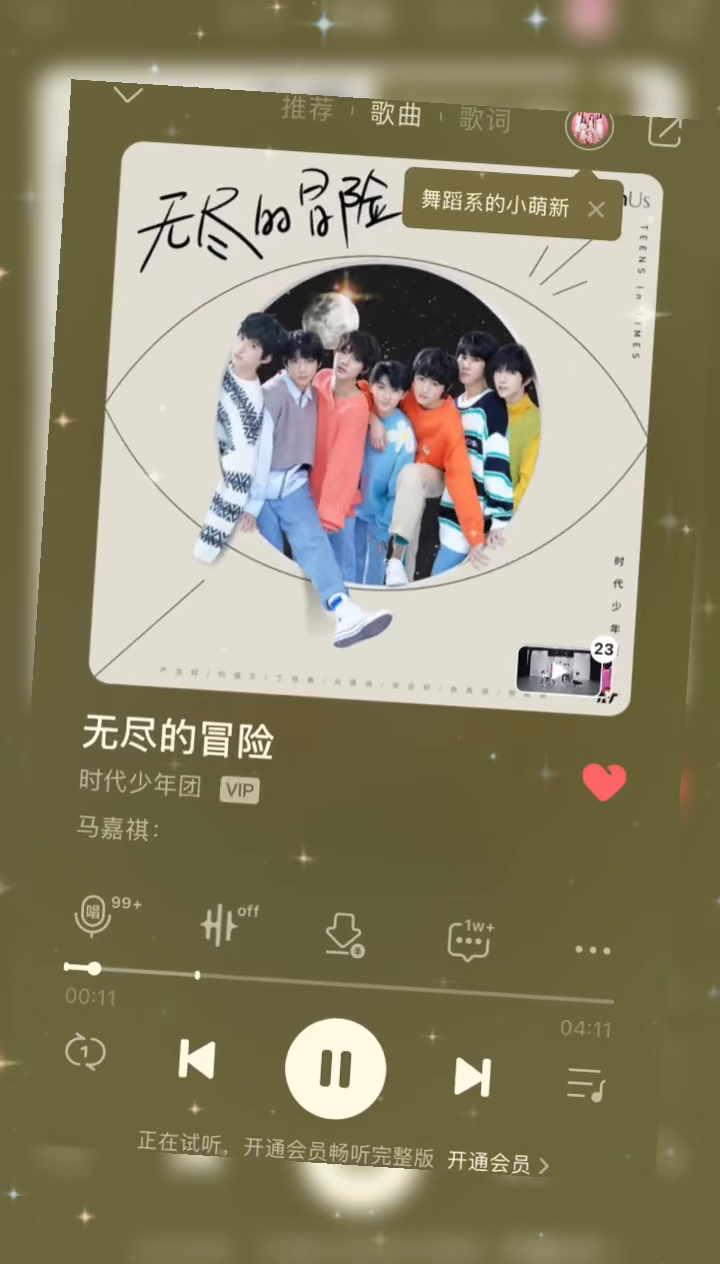Open the sound effects setting marked off
The width and height of the screenshot is (720, 1264).
coord(219,925)
